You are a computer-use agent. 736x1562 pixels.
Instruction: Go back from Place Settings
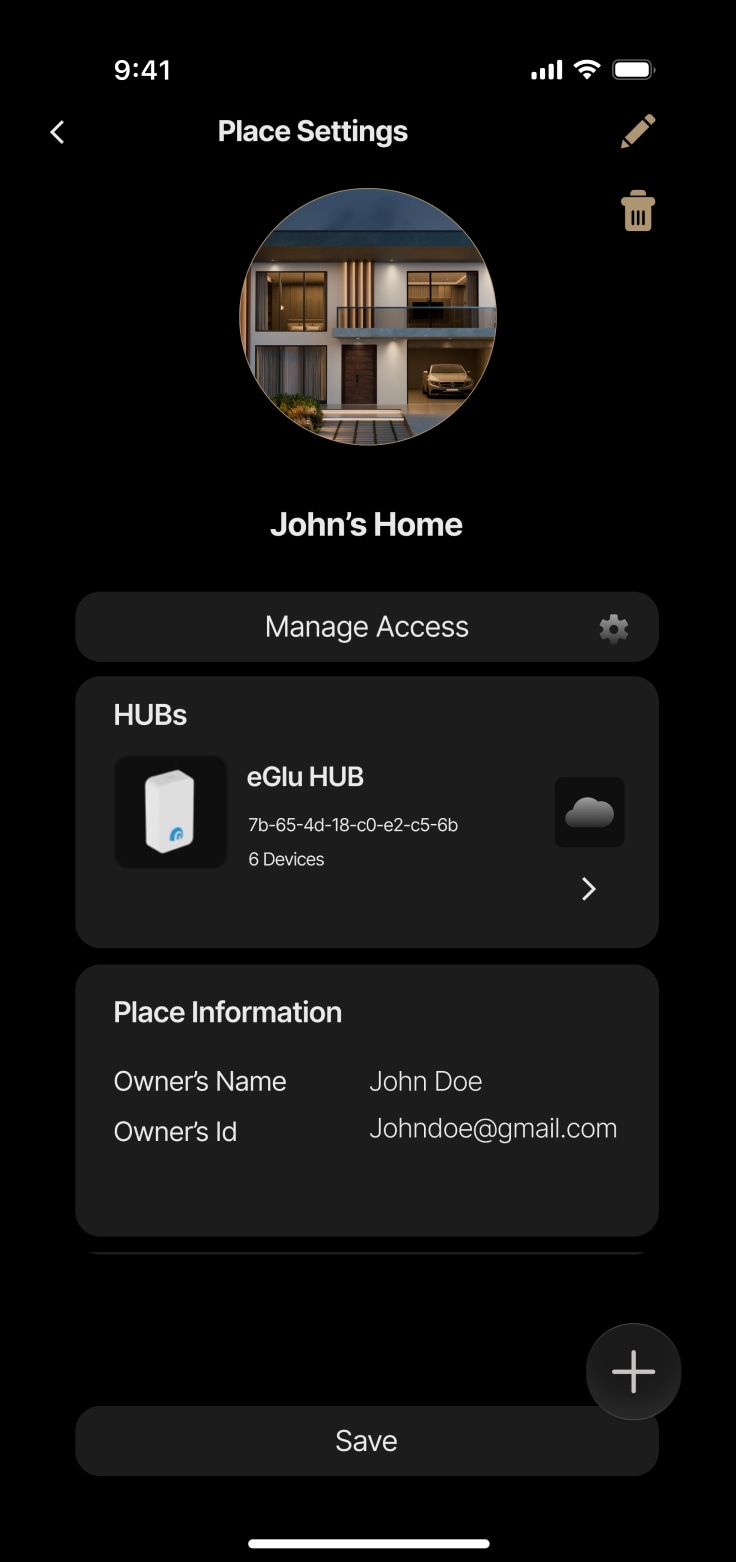(x=58, y=132)
